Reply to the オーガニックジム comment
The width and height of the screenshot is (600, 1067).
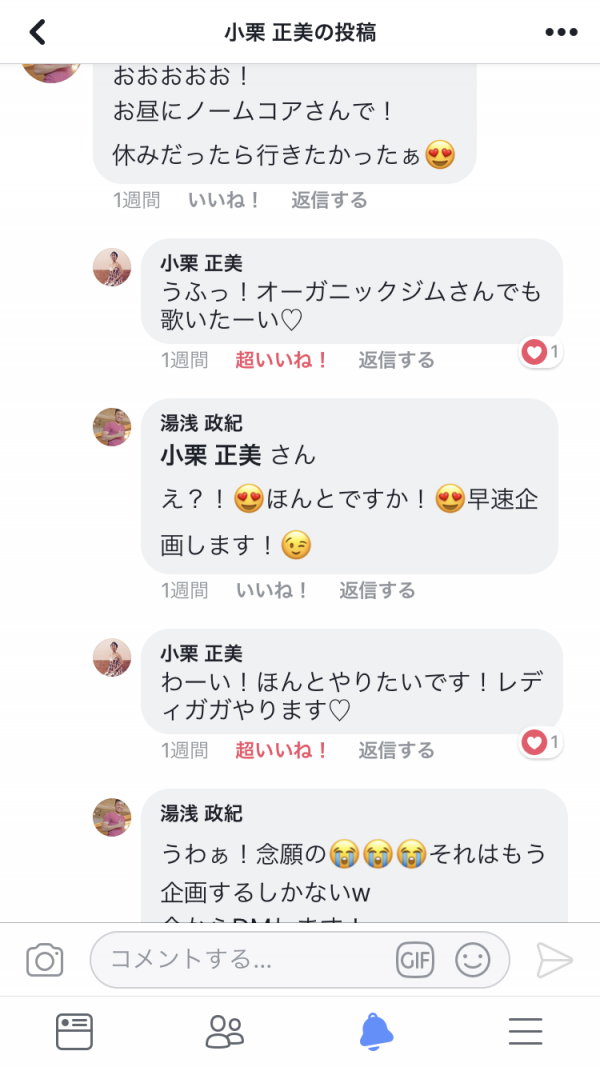tap(396, 360)
